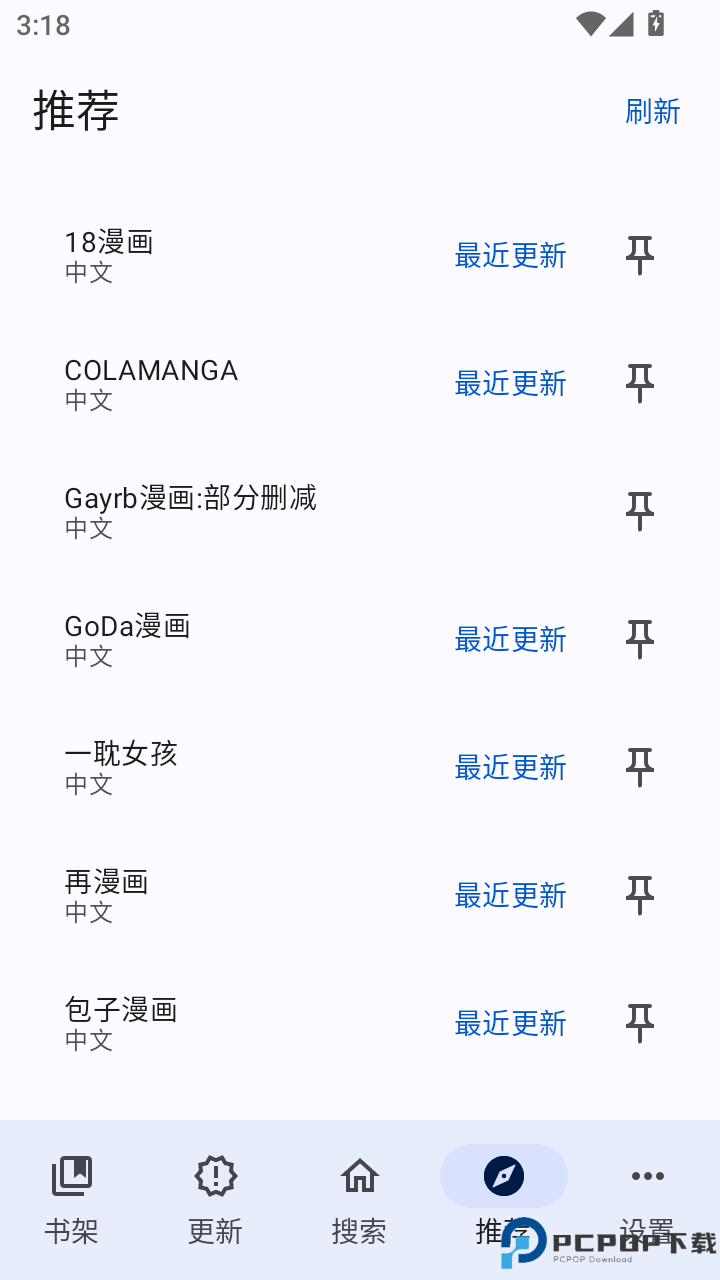Pin the COLAMANGA source
The image size is (720, 1280).
click(640, 384)
